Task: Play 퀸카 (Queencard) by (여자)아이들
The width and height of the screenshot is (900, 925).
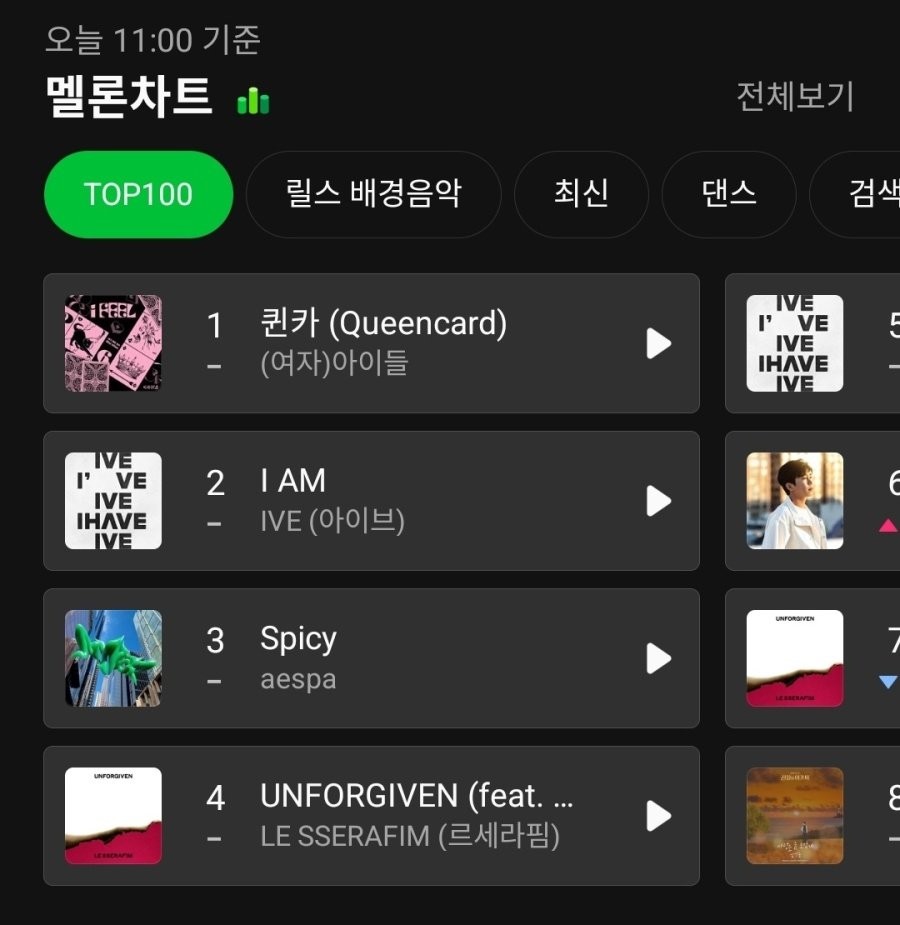Action: point(658,343)
